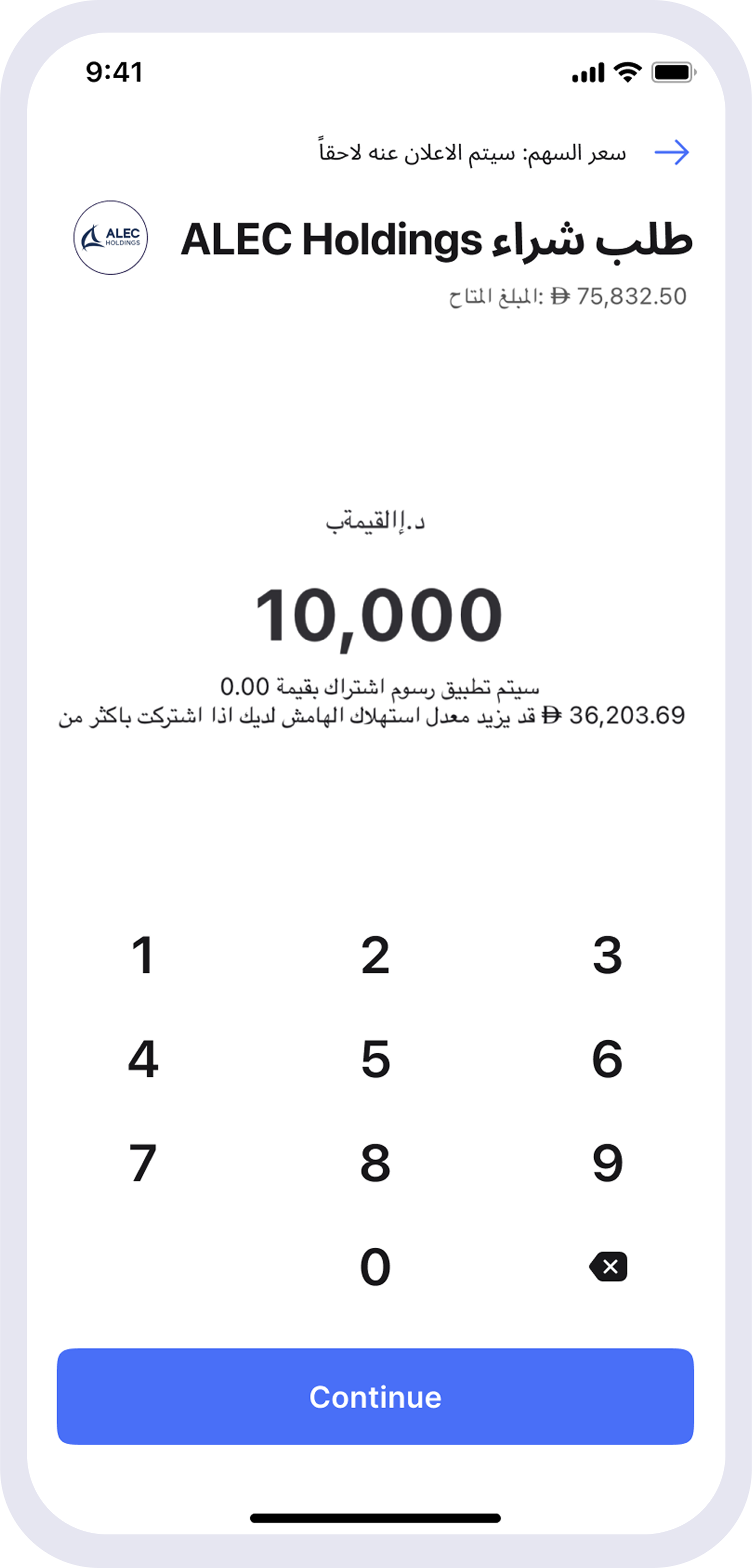The height and width of the screenshot is (1568, 752).
Task: Enter digit 6 on the keypad
Action: (x=607, y=1059)
